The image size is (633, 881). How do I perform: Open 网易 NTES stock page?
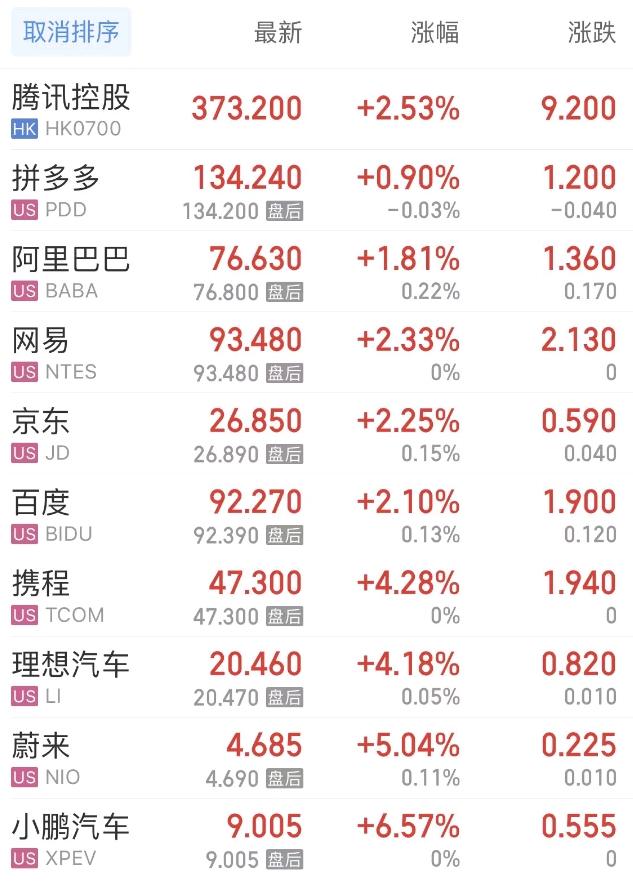click(x=55, y=353)
